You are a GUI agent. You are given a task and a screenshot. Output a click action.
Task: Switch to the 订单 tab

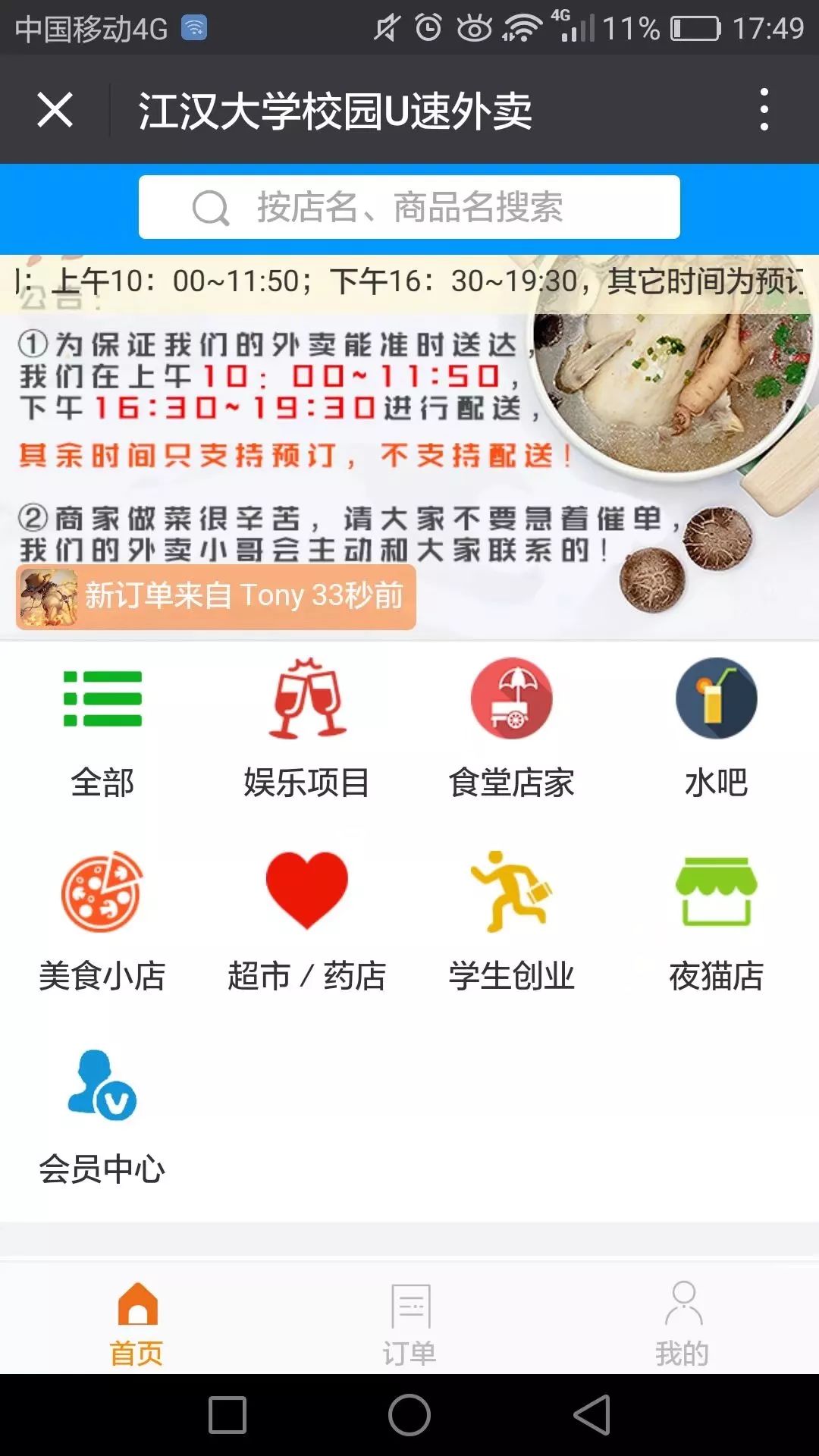click(409, 1323)
